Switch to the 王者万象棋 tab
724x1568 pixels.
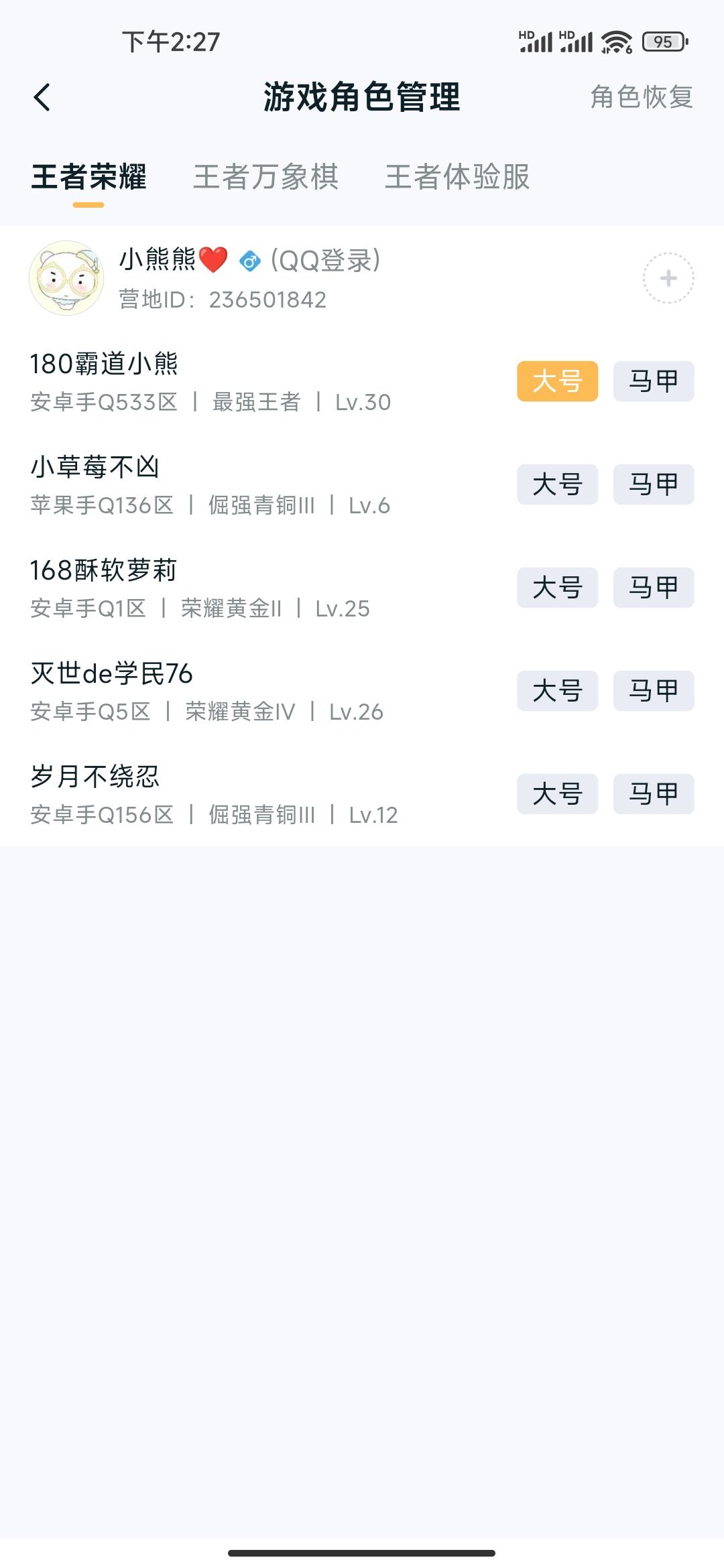265,177
